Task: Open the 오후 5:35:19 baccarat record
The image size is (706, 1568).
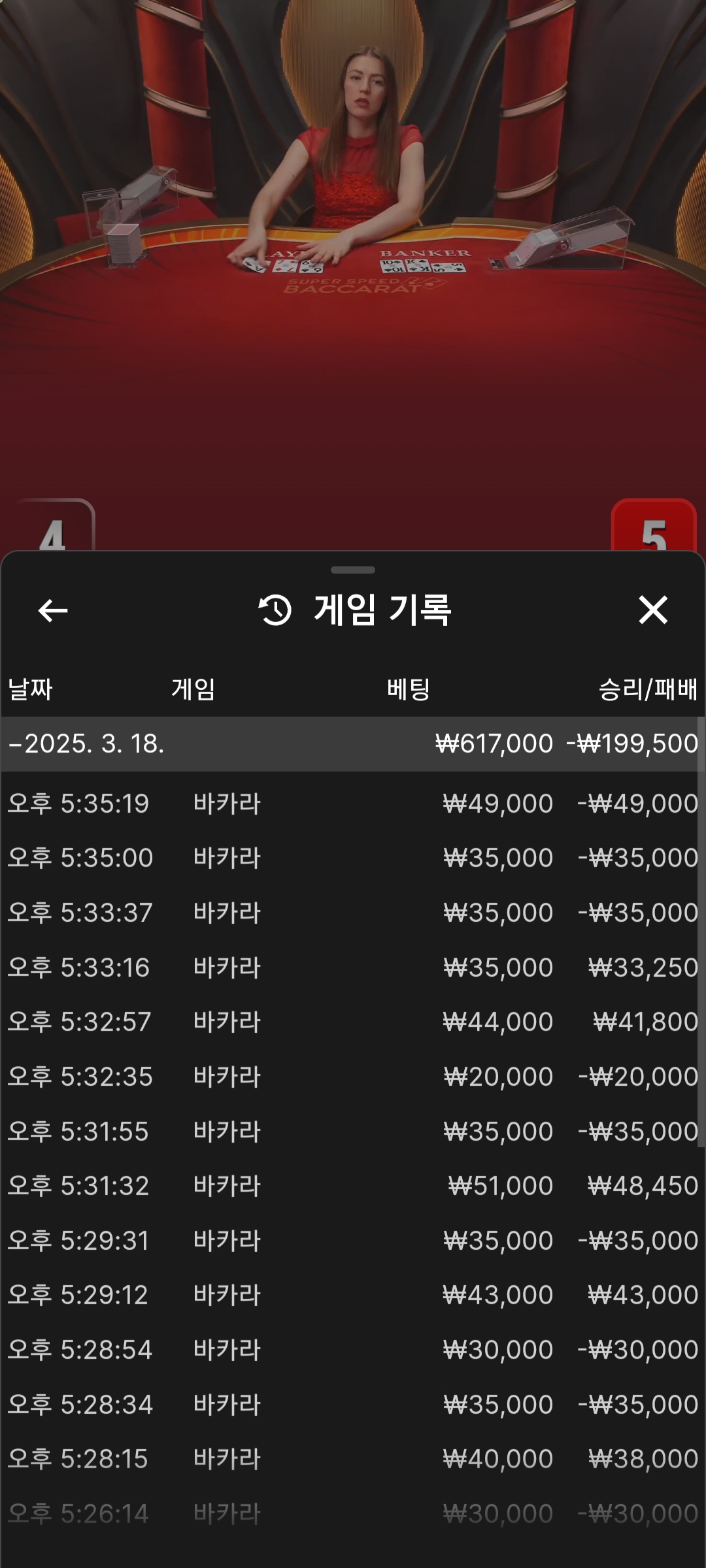Action: pyautogui.click(x=353, y=804)
